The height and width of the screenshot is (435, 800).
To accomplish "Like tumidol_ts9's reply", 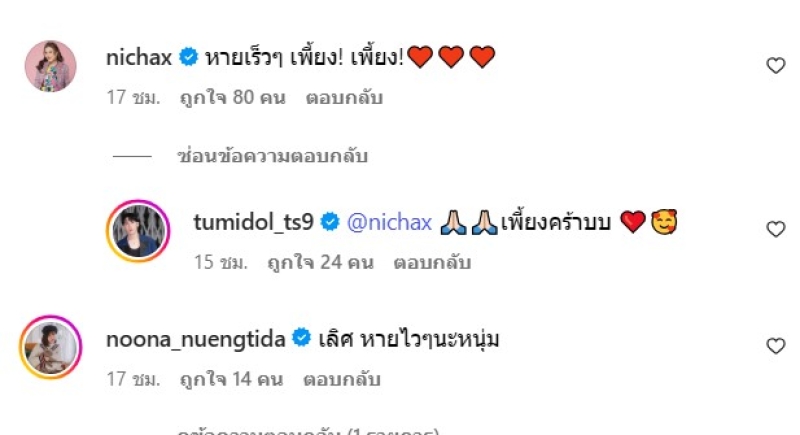I will [775, 229].
